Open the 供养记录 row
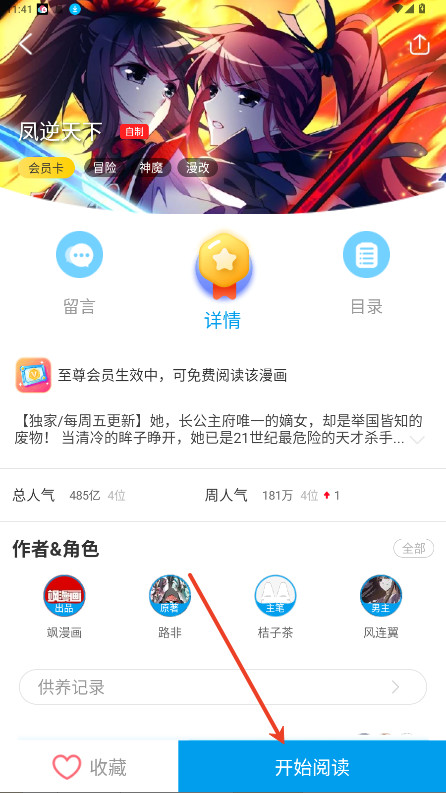This screenshot has width=446, height=793. coord(223,687)
